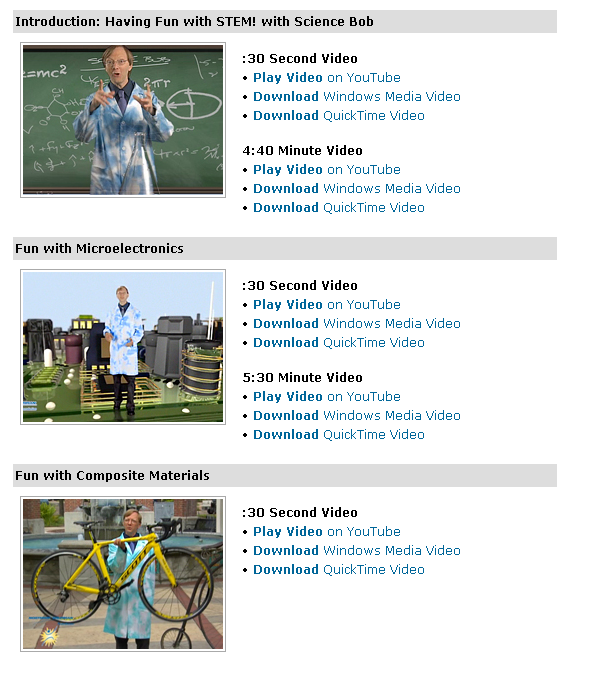Play Composite Materials :30 Second Video on YouTube

(326, 532)
